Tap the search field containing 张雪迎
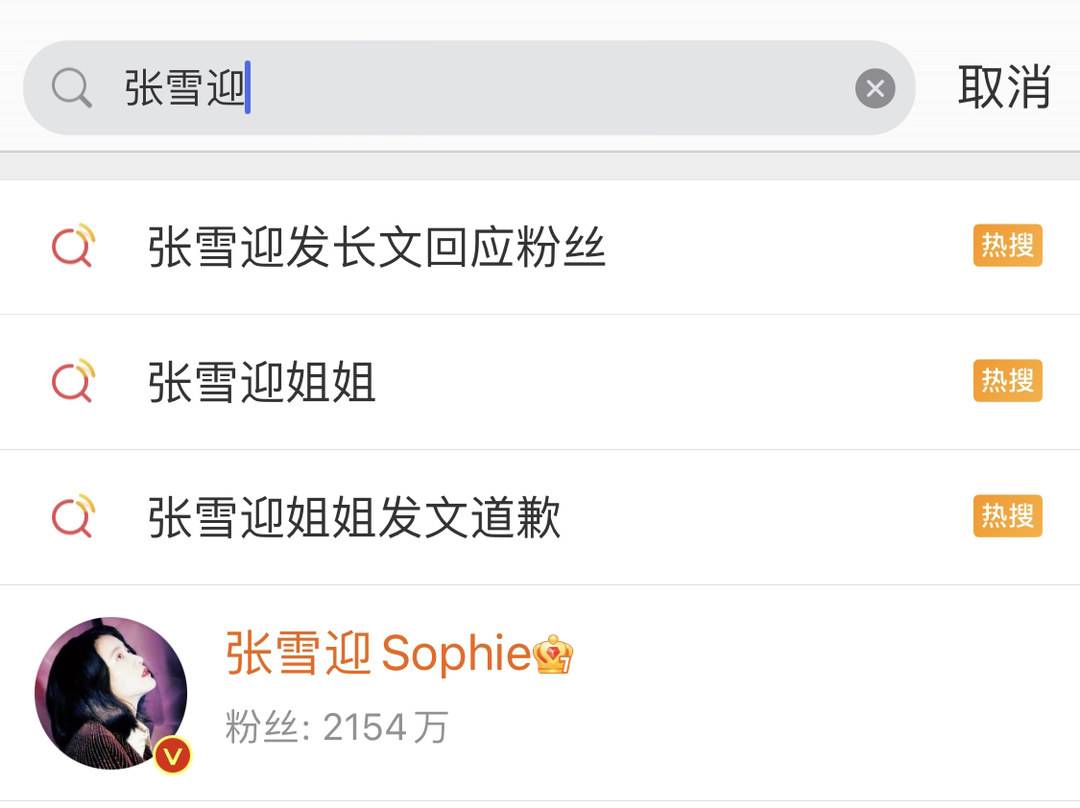 [480, 88]
